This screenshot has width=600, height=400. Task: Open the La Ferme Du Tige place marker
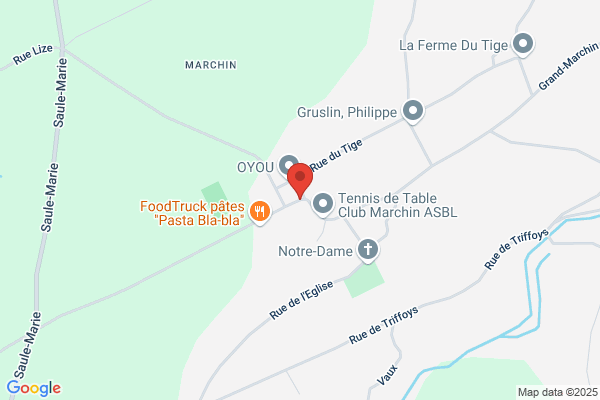523,44
